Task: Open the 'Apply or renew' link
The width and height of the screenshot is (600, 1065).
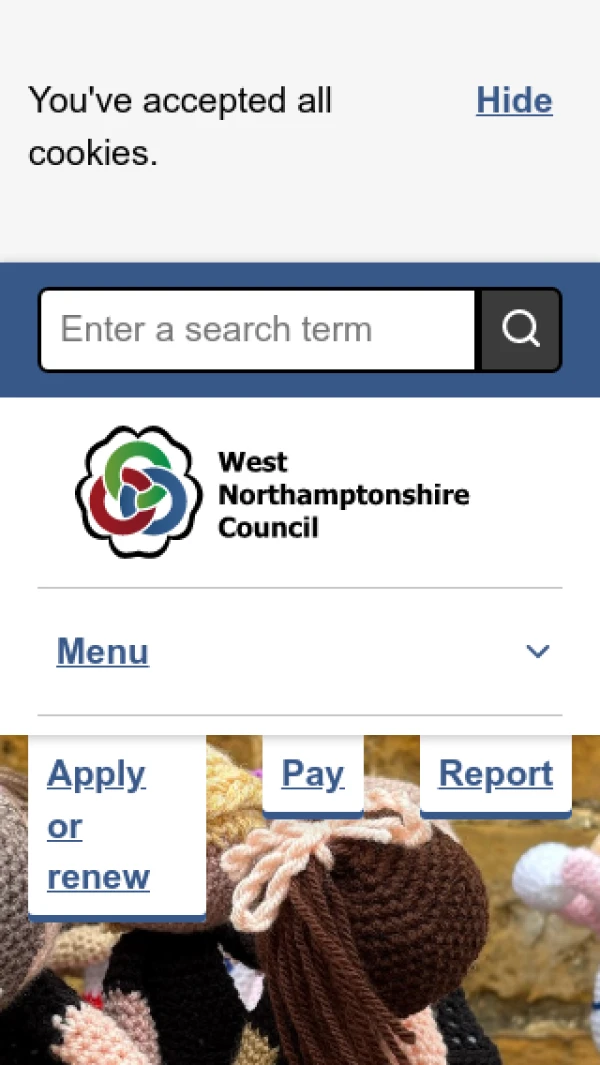Action: [x=98, y=825]
